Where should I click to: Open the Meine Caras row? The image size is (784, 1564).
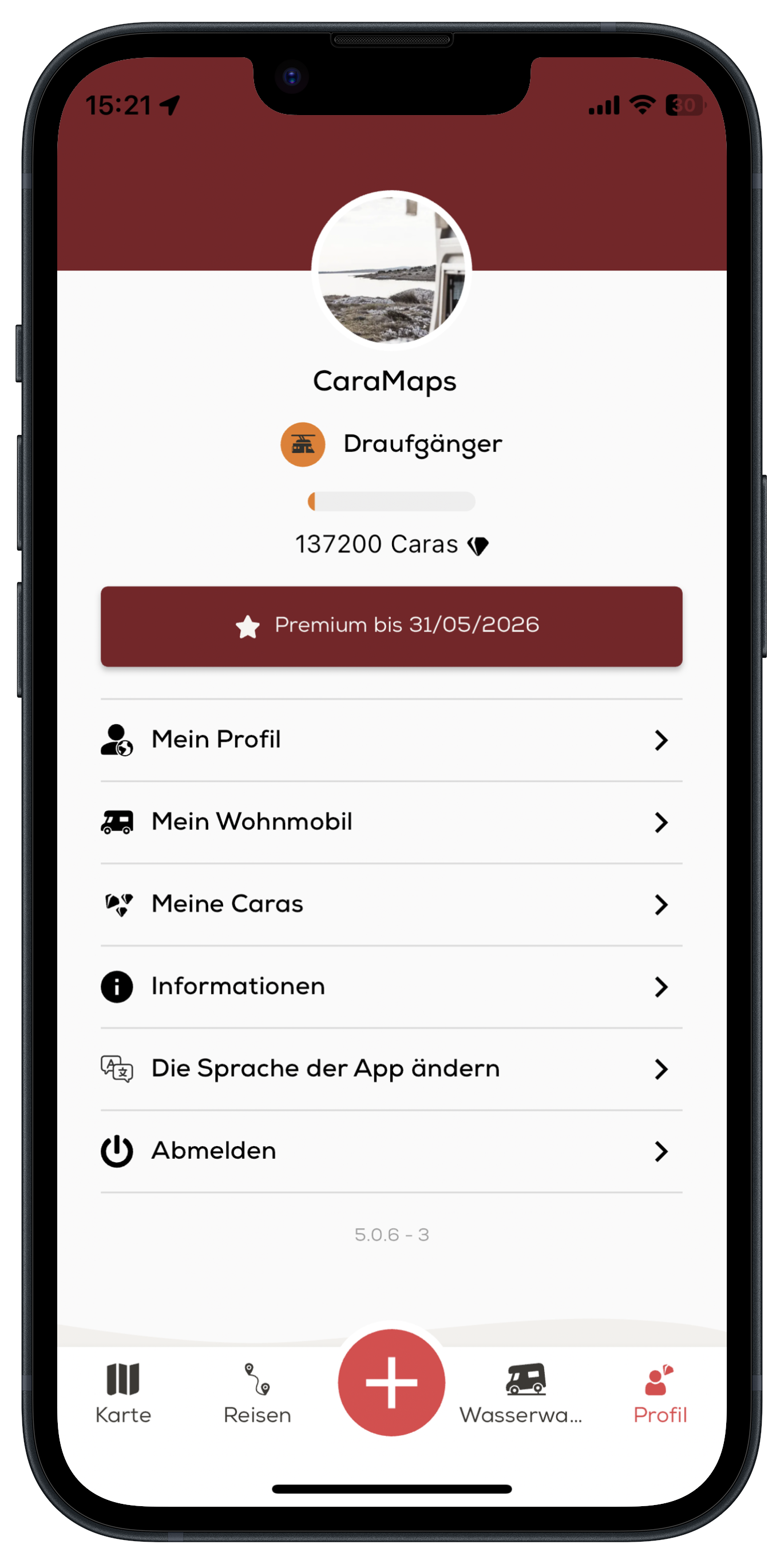coord(391,904)
